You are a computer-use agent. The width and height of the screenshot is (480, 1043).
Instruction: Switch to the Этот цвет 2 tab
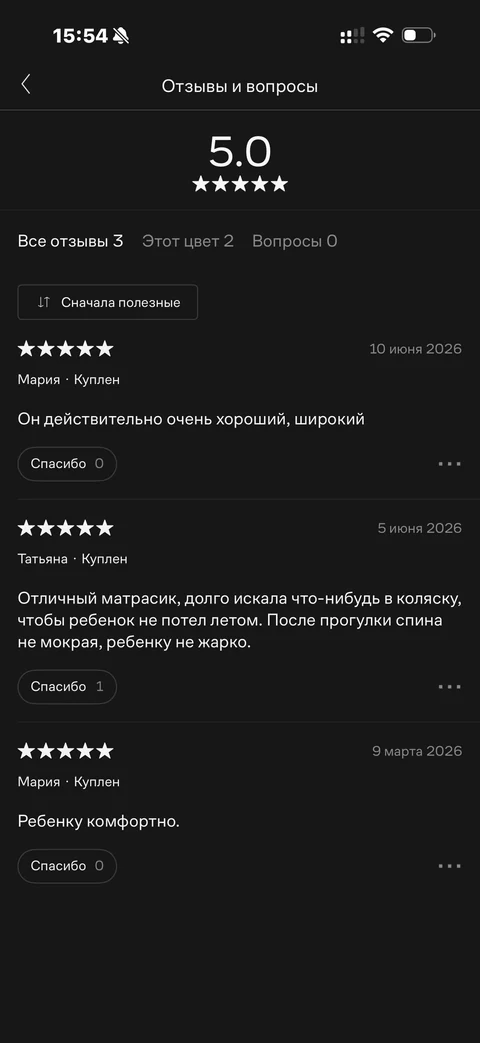188,241
